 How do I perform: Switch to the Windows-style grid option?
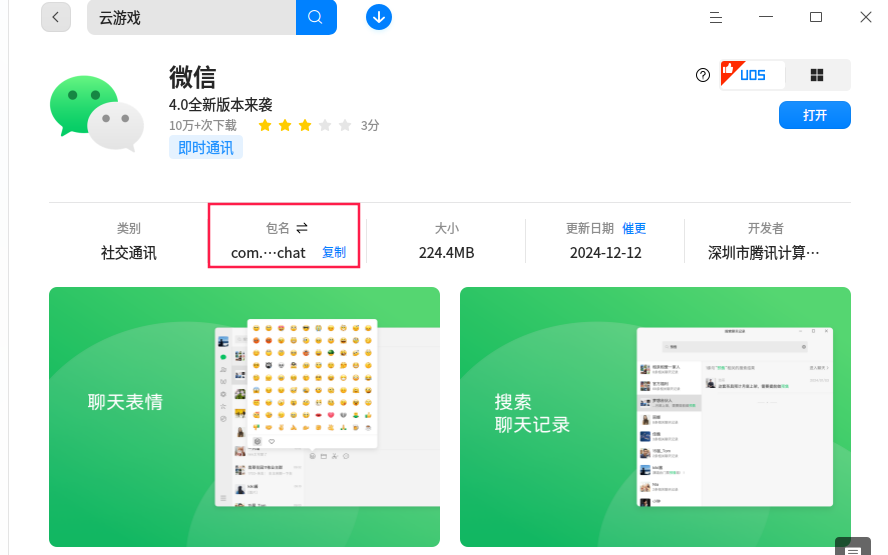817,75
